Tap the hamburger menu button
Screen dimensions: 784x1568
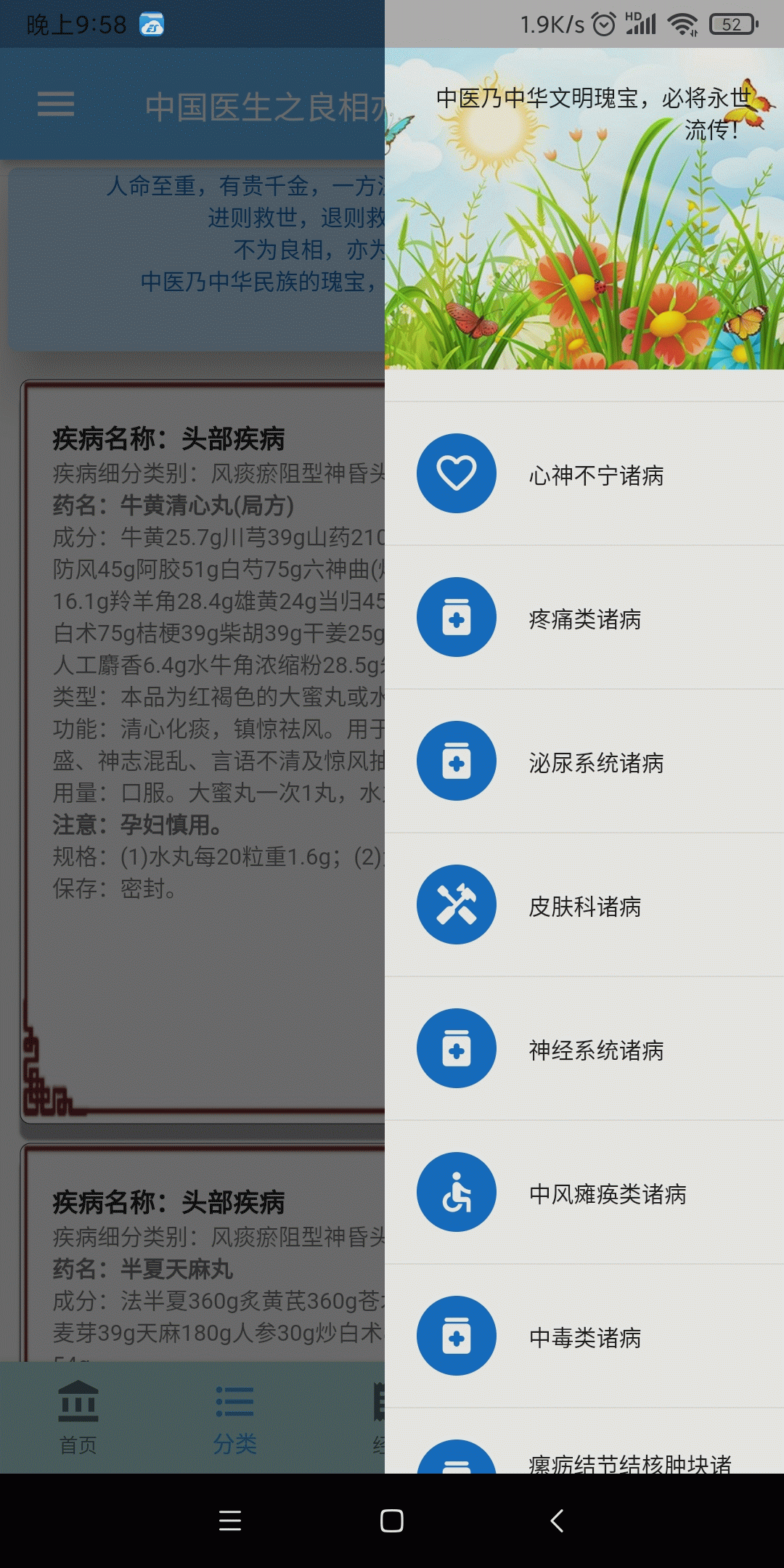56,105
